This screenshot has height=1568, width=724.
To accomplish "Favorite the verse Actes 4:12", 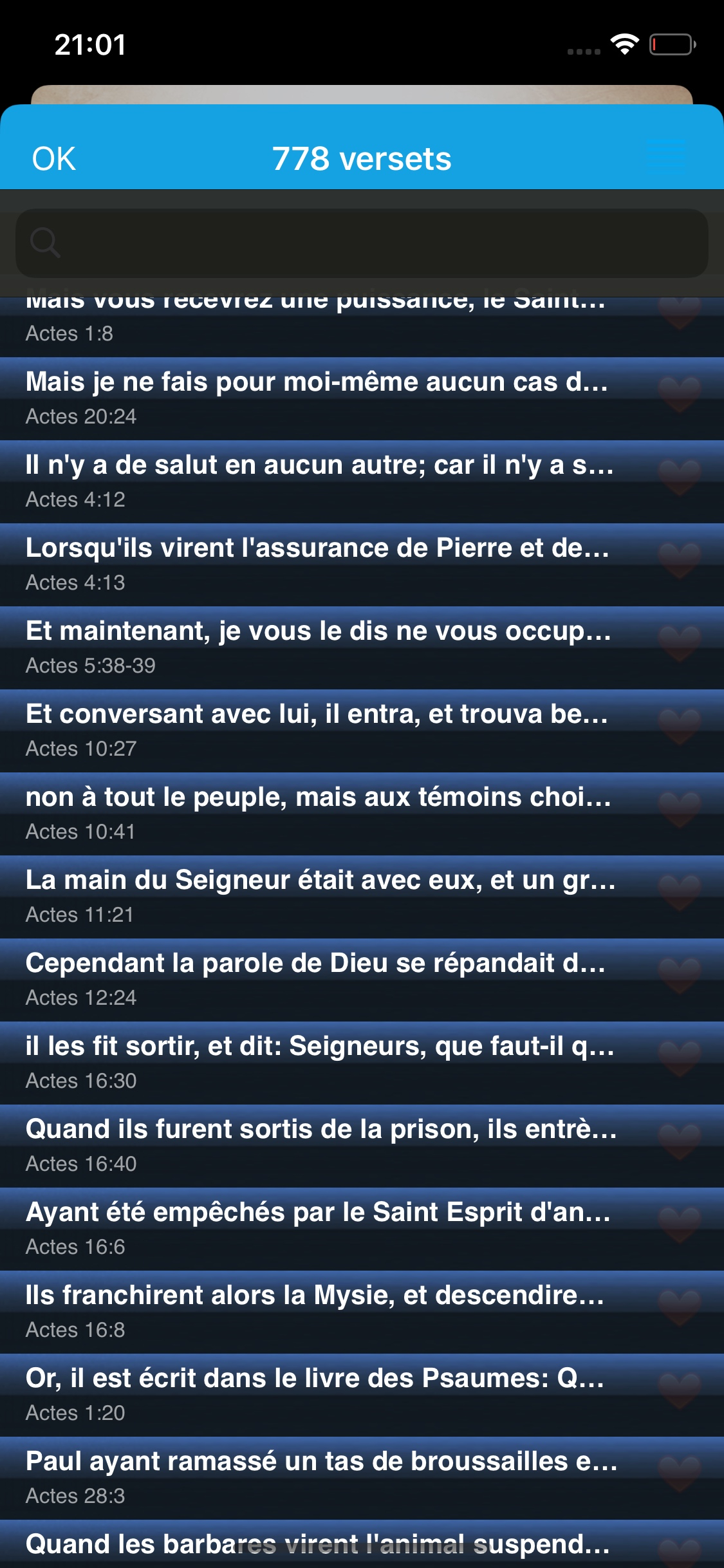I will (679, 478).
